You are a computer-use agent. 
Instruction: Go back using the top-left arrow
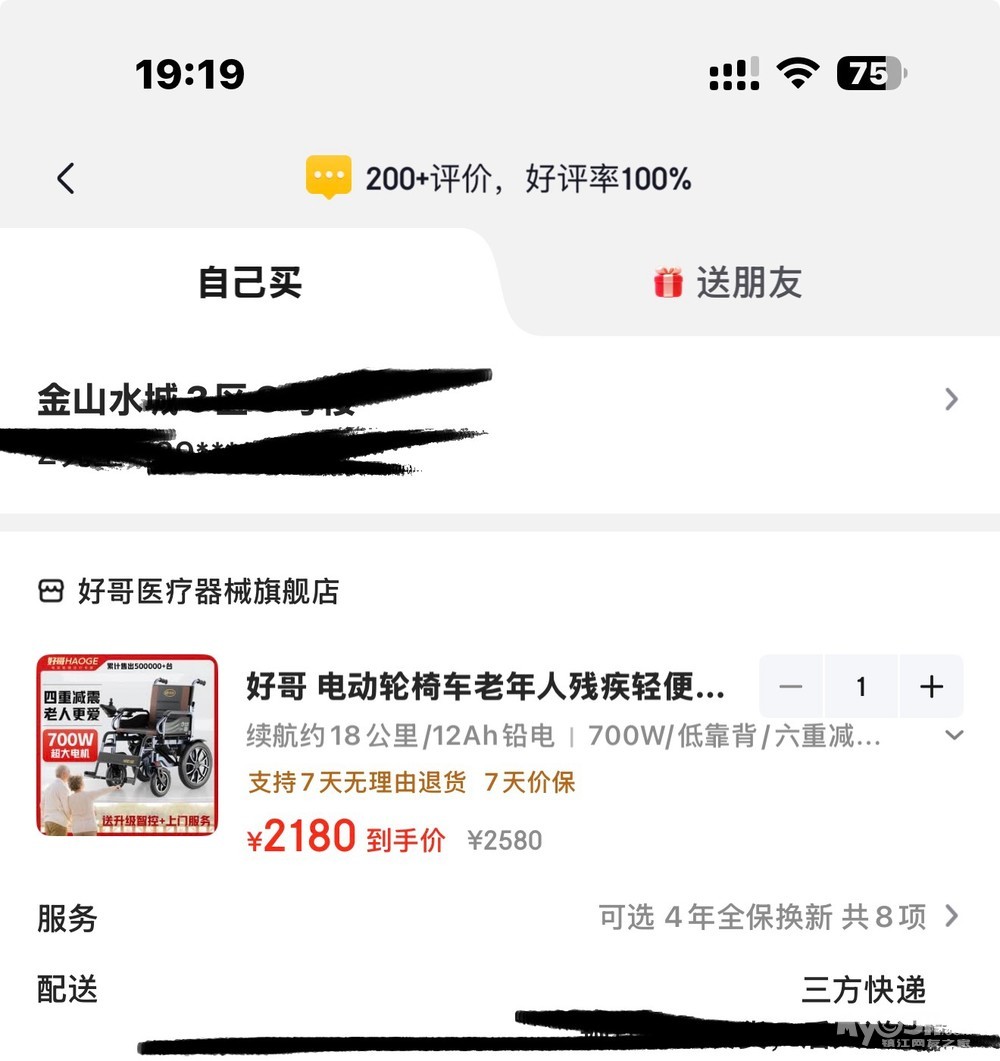[x=66, y=180]
